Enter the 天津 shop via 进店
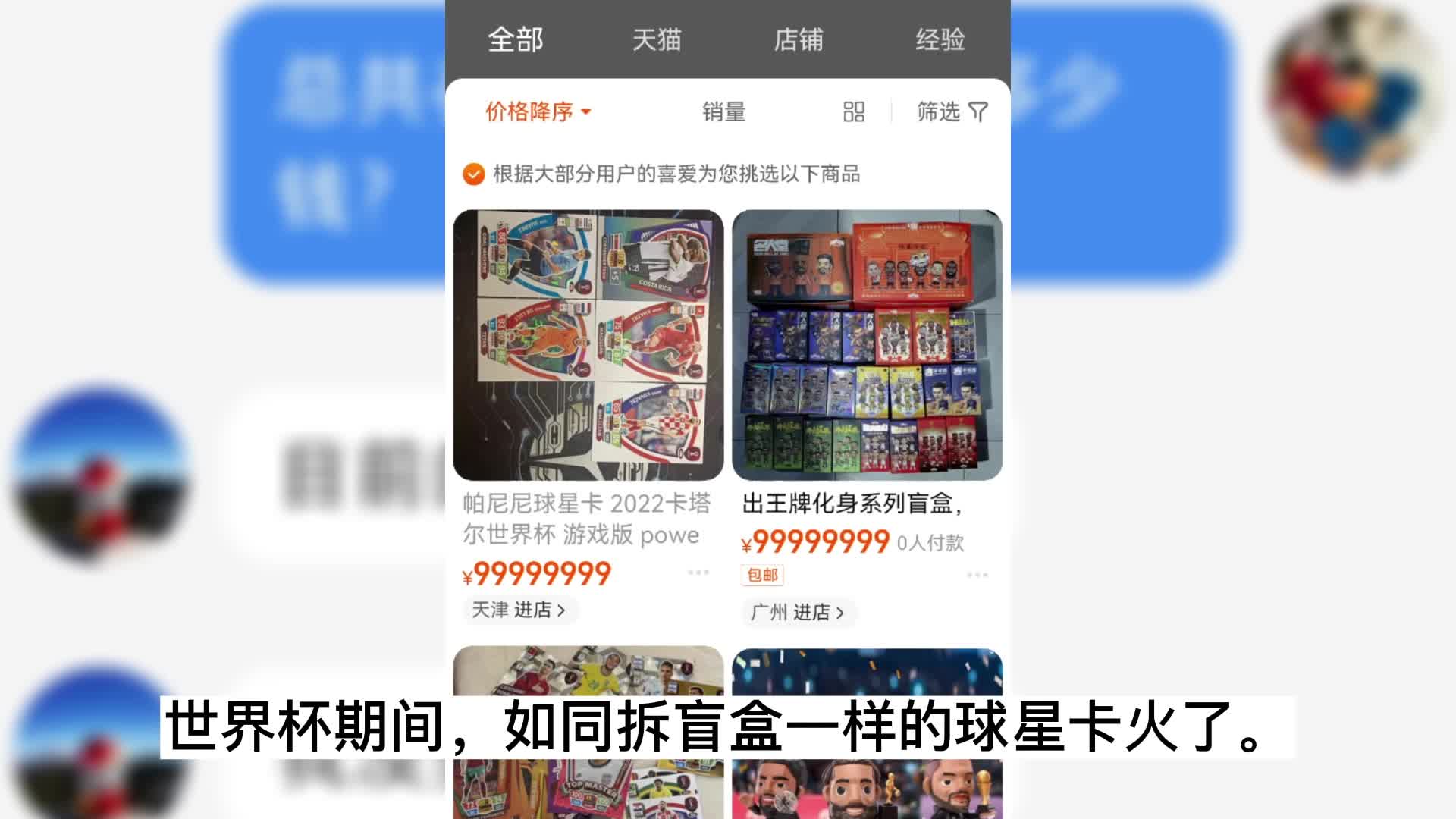The image size is (1456, 819). coord(519,610)
